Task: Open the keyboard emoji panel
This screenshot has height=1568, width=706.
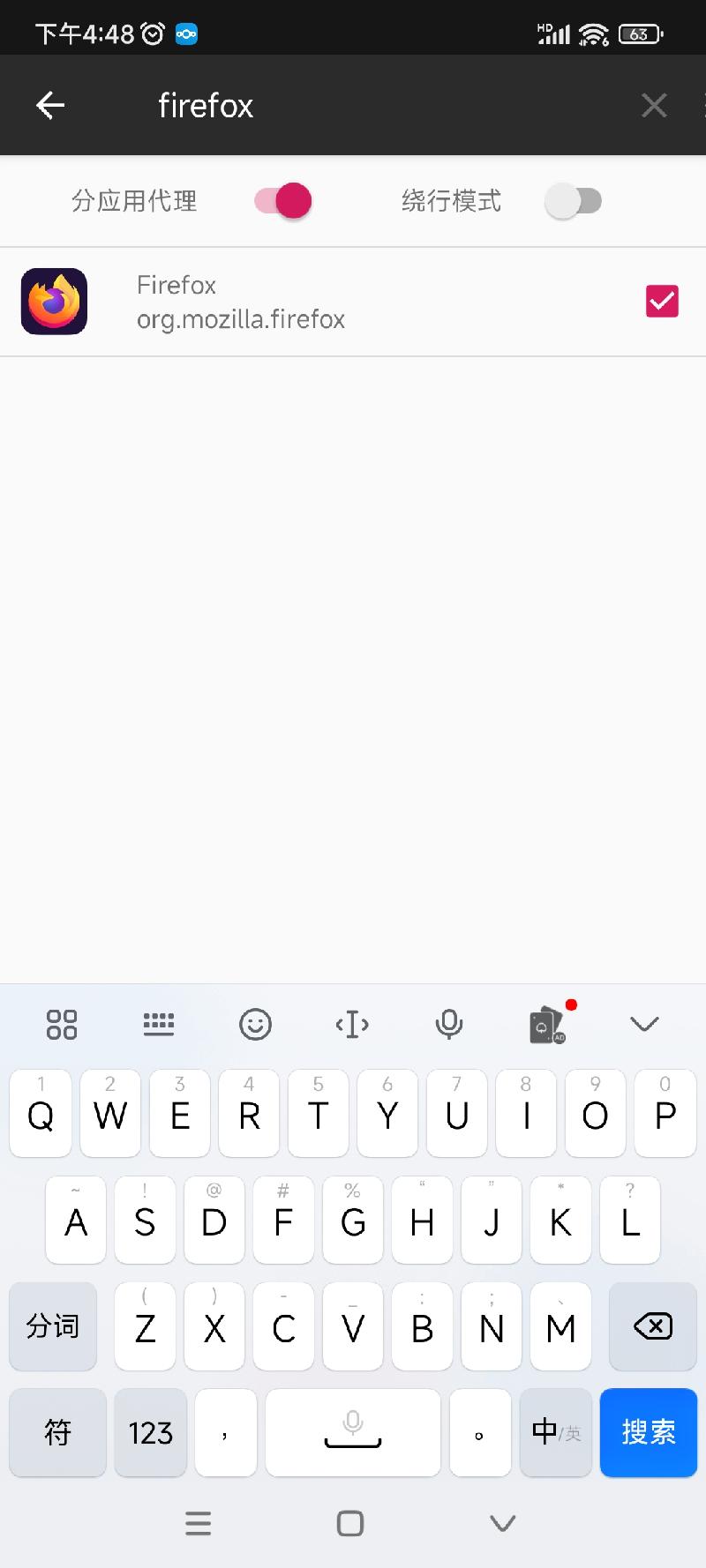Action: click(x=255, y=1024)
